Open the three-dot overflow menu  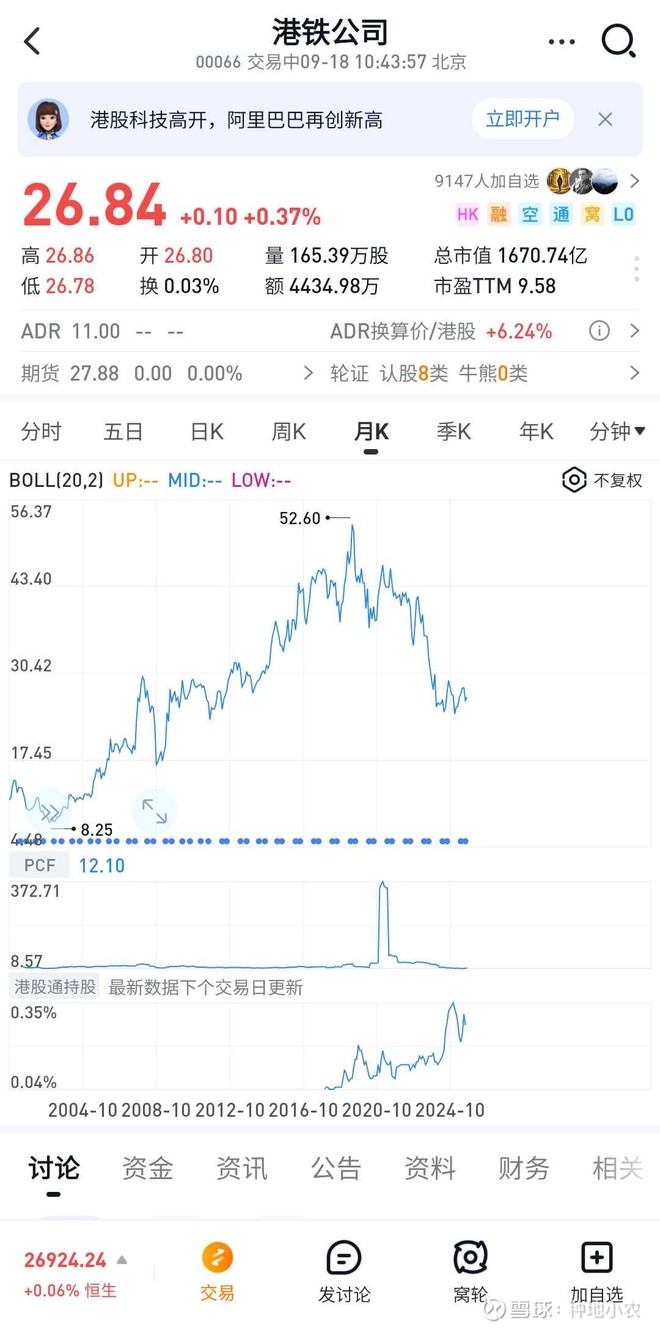[x=562, y=42]
